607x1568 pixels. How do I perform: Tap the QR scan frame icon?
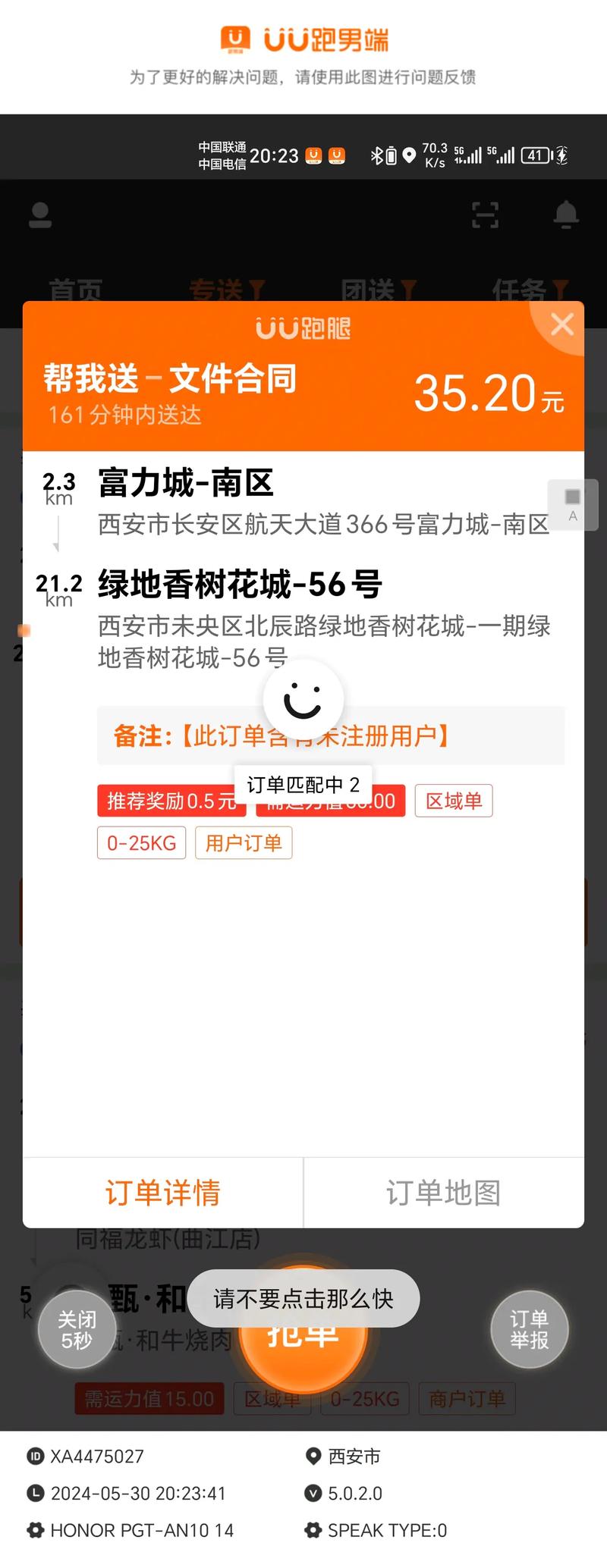click(x=486, y=215)
